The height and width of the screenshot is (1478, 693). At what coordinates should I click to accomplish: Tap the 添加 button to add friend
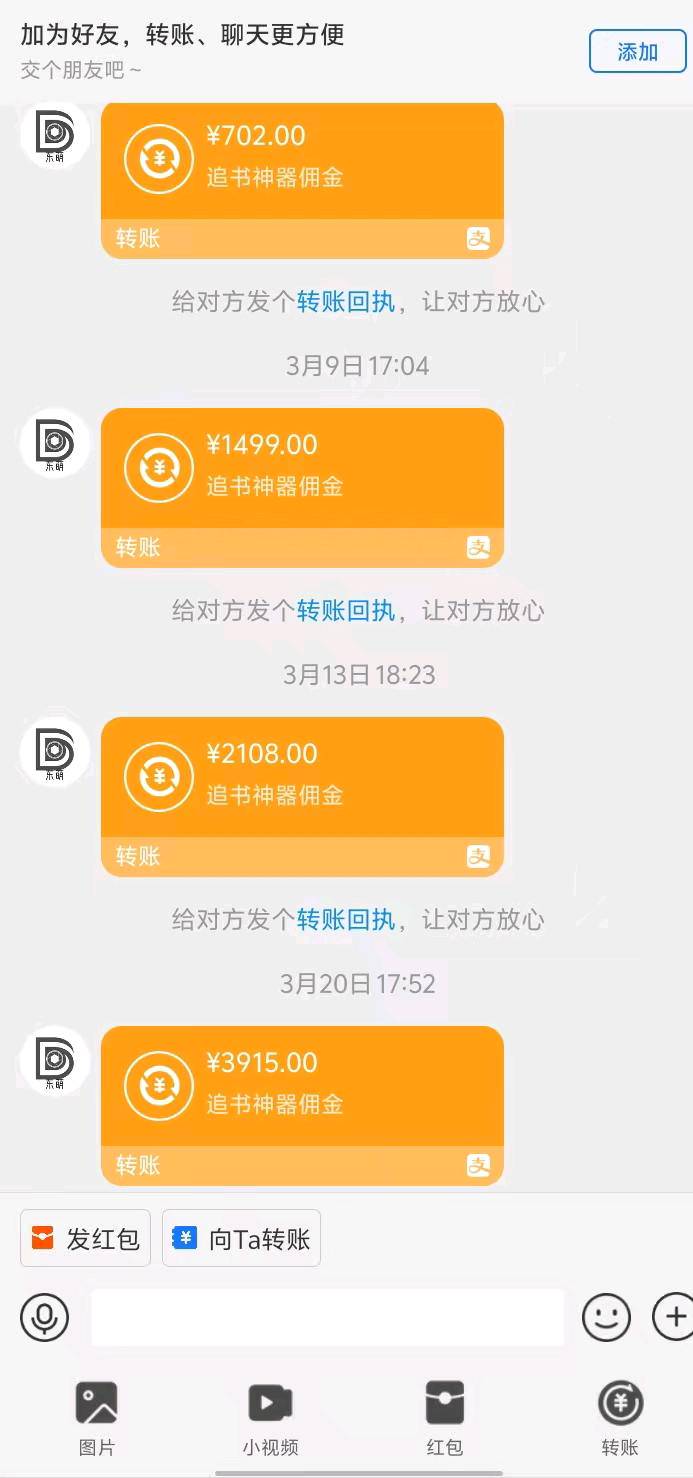pyautogui.click(x=637, y=51)
